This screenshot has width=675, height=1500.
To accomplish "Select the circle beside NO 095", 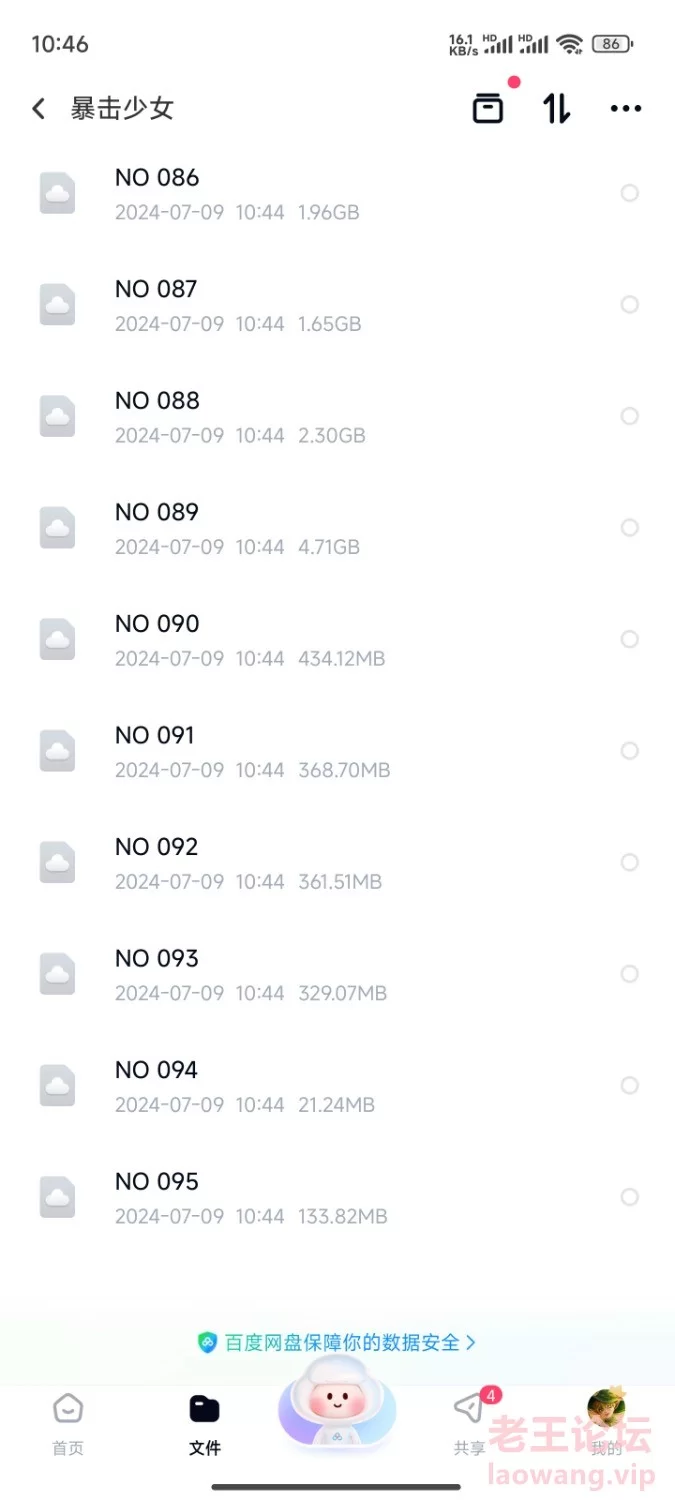I will [x=629, y=1197].
